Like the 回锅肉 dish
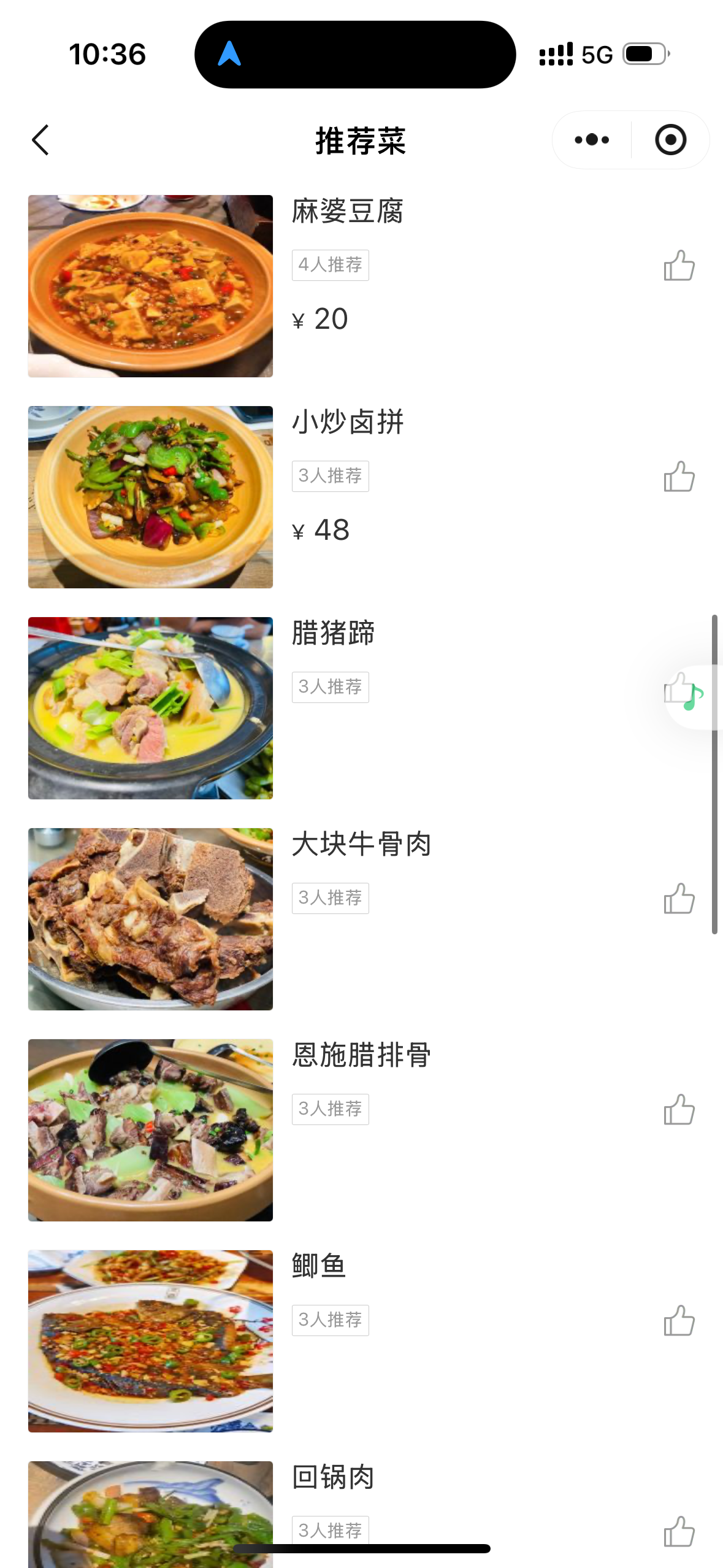723x1568 pixels. pyautogui.click(x=679, y=1532)
